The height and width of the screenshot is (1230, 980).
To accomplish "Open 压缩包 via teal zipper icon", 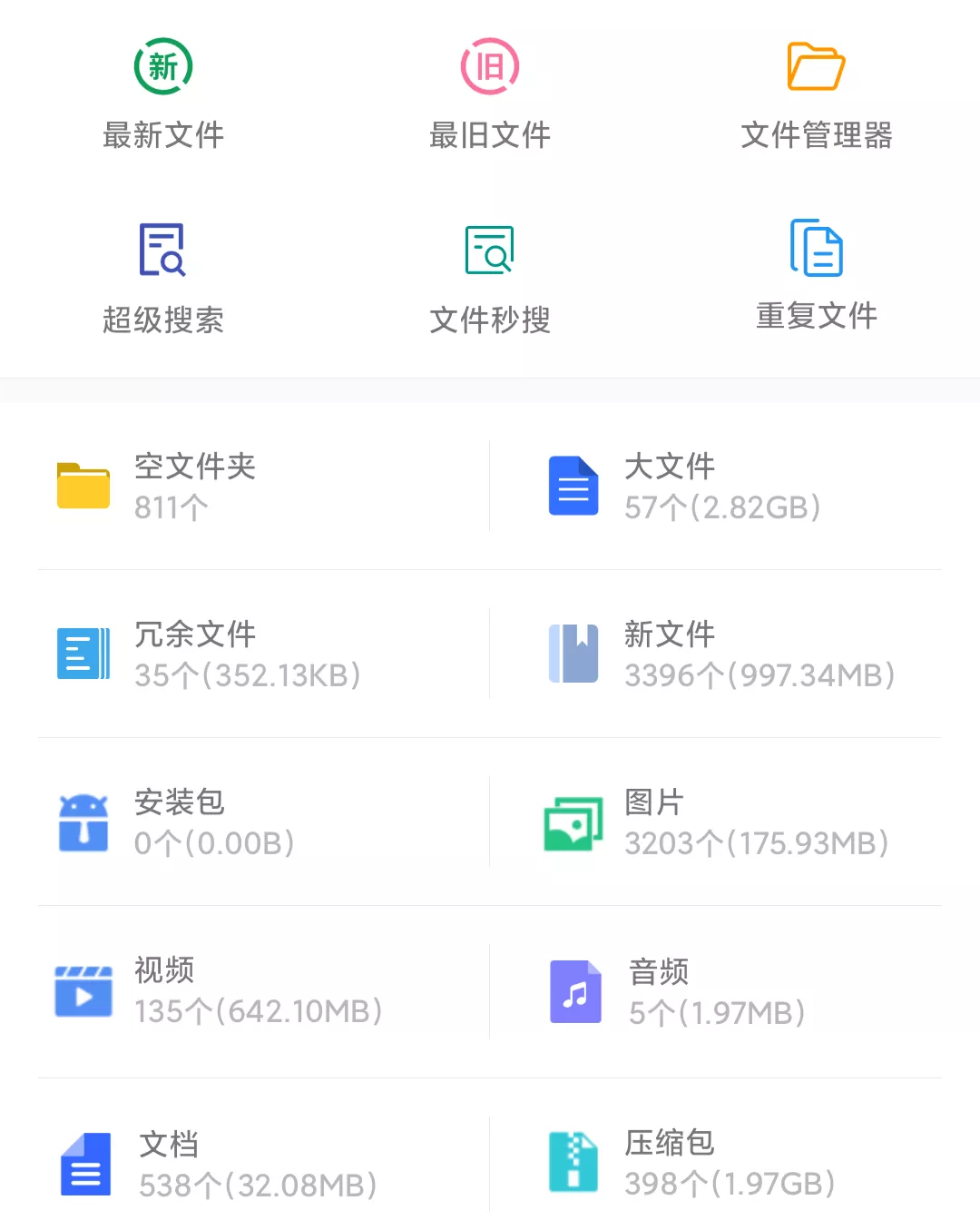I will (x=574, y=1163).
